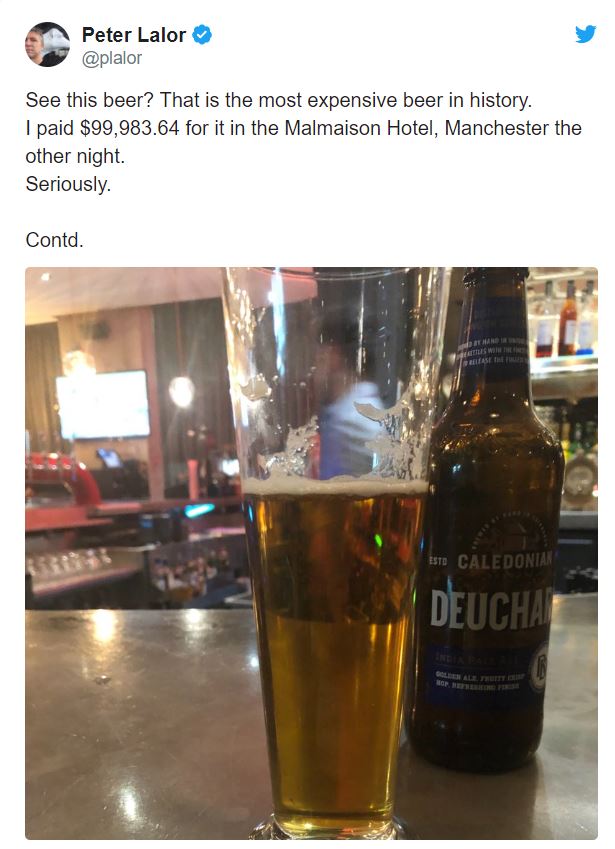This screenshot has height=849, width=615.
Task: Open the Peter Lalor name link
Action: (x=133, y=35)
